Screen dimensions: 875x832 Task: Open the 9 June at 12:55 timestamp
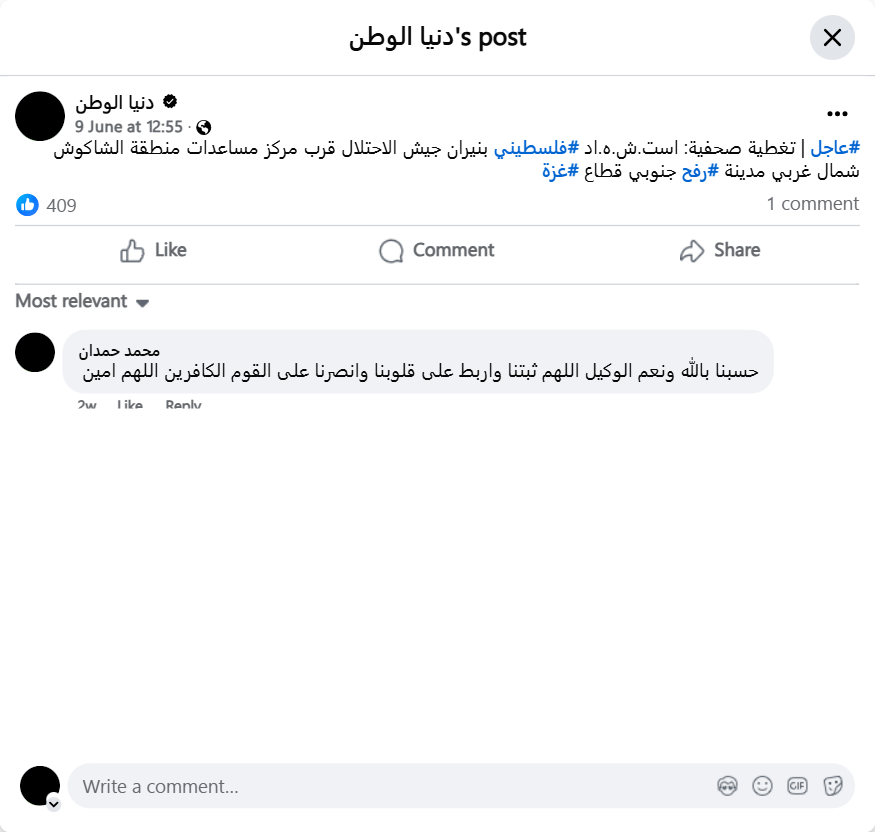[129, 127]
